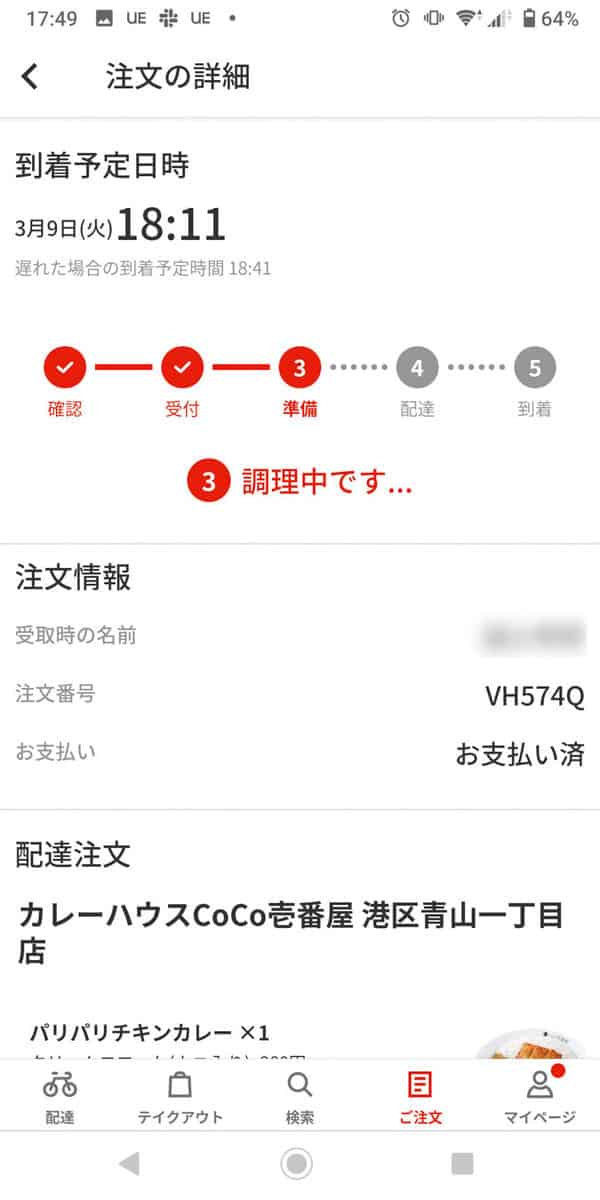Go back from the 注文の詳細 screen
Image resolution: width=600 pixels, height=1200 pixels.
tap(31, 76)
